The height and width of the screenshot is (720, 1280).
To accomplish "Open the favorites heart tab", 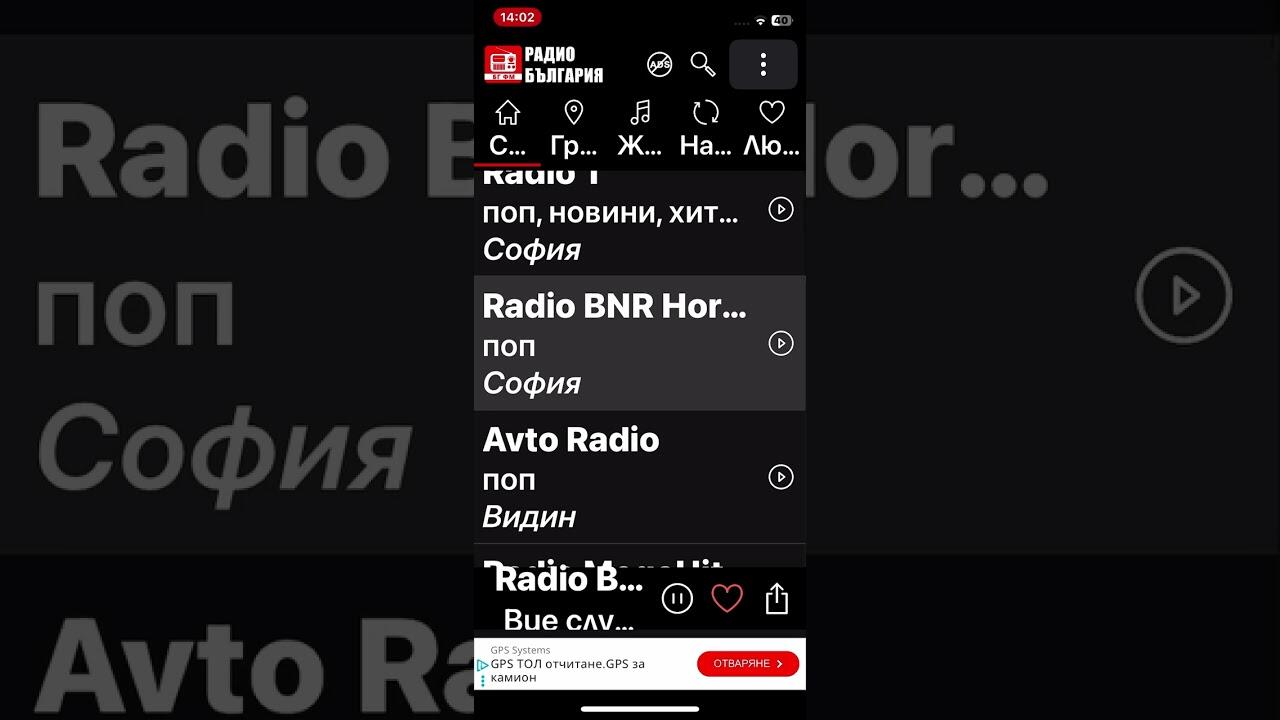I will (x=771, y=128).
